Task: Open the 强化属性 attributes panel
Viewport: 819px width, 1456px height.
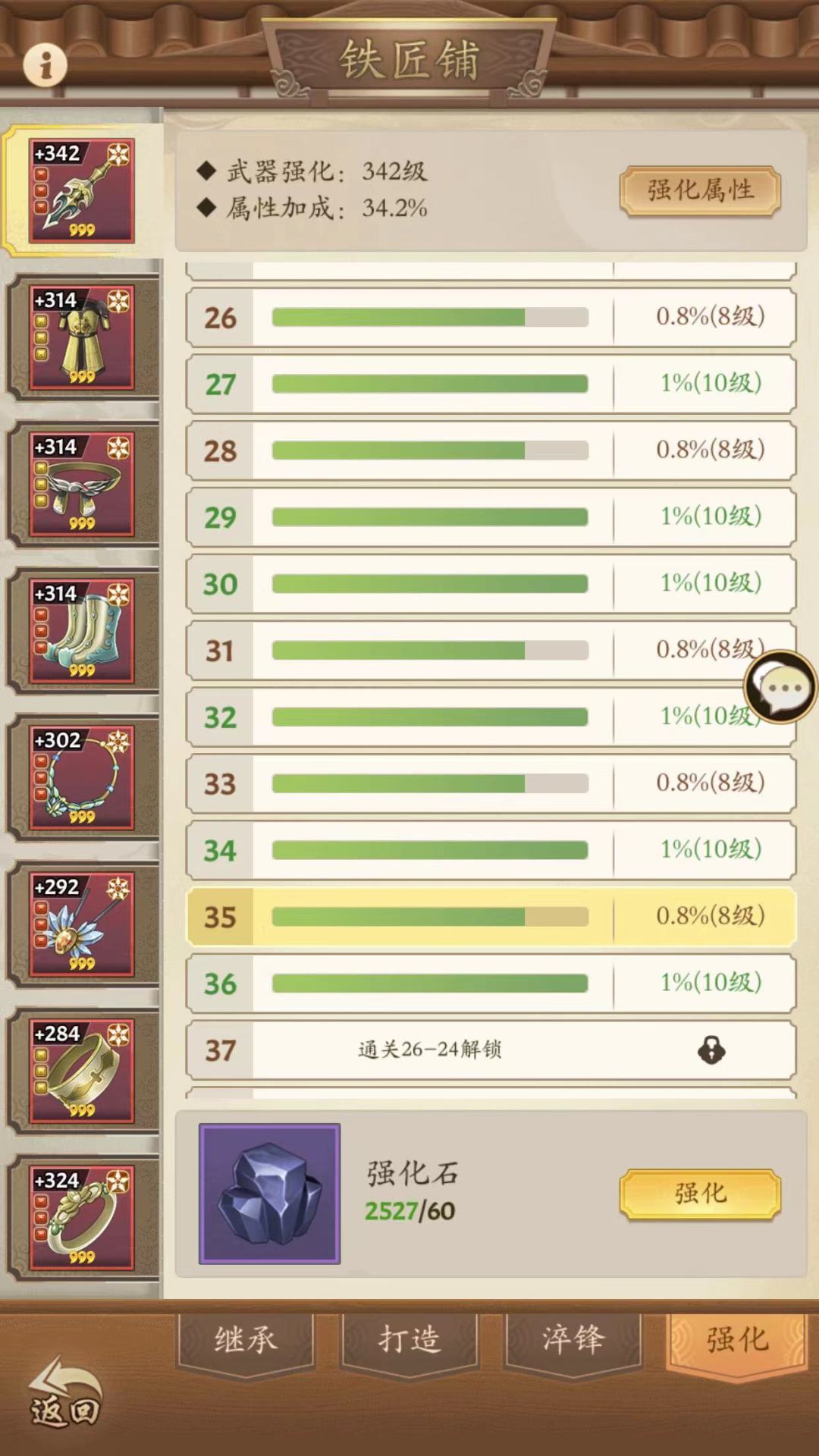Action: (699, 191)
